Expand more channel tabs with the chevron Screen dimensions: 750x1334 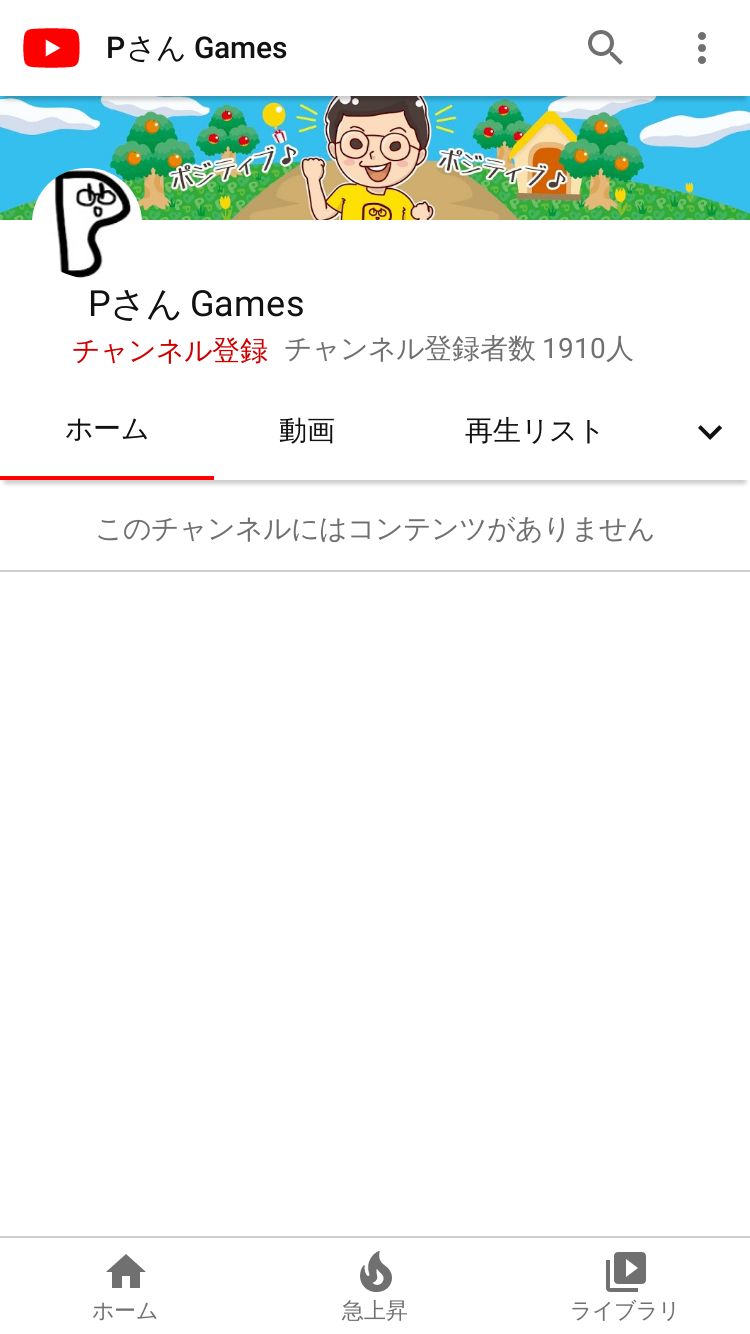710,432
